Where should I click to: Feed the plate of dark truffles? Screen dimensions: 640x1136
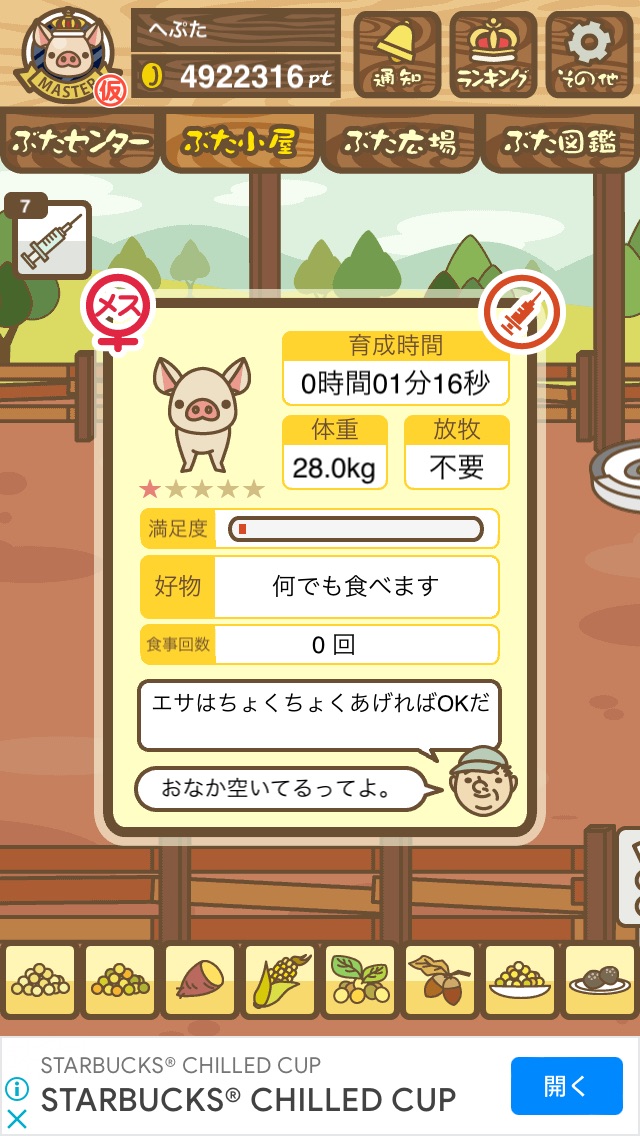[599, 982]
